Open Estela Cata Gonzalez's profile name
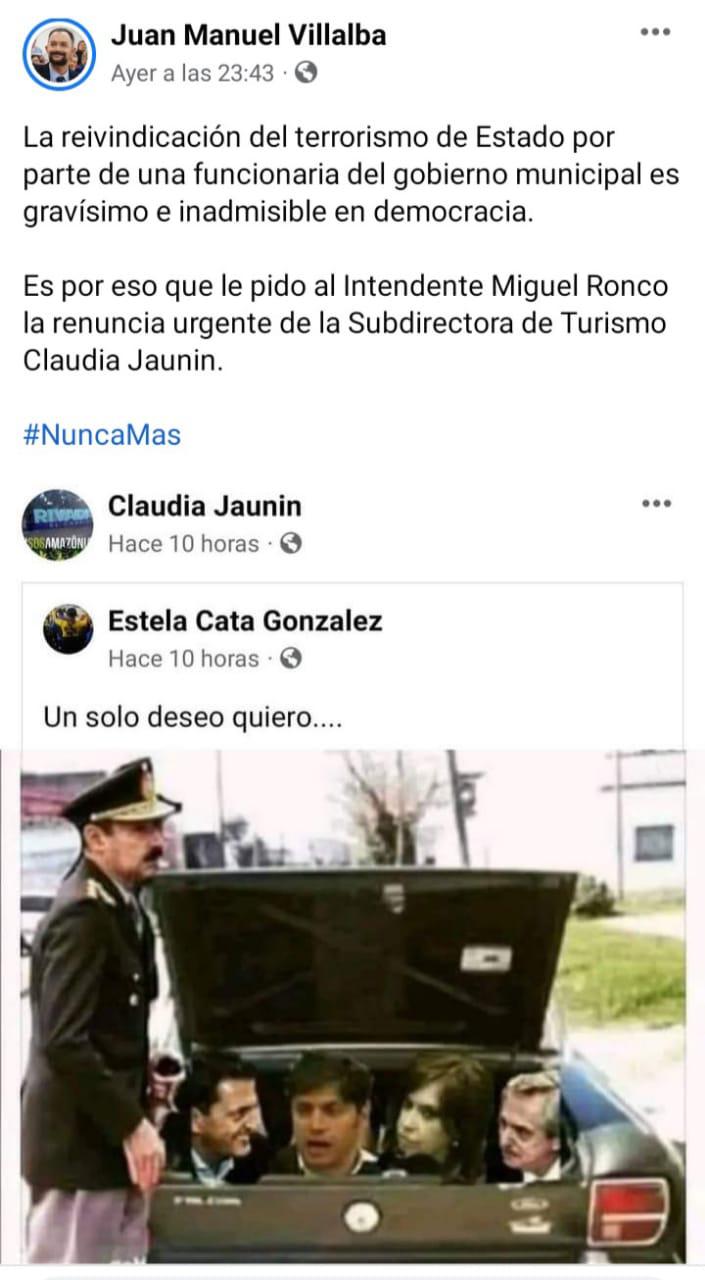 click(x=245, y=621)
